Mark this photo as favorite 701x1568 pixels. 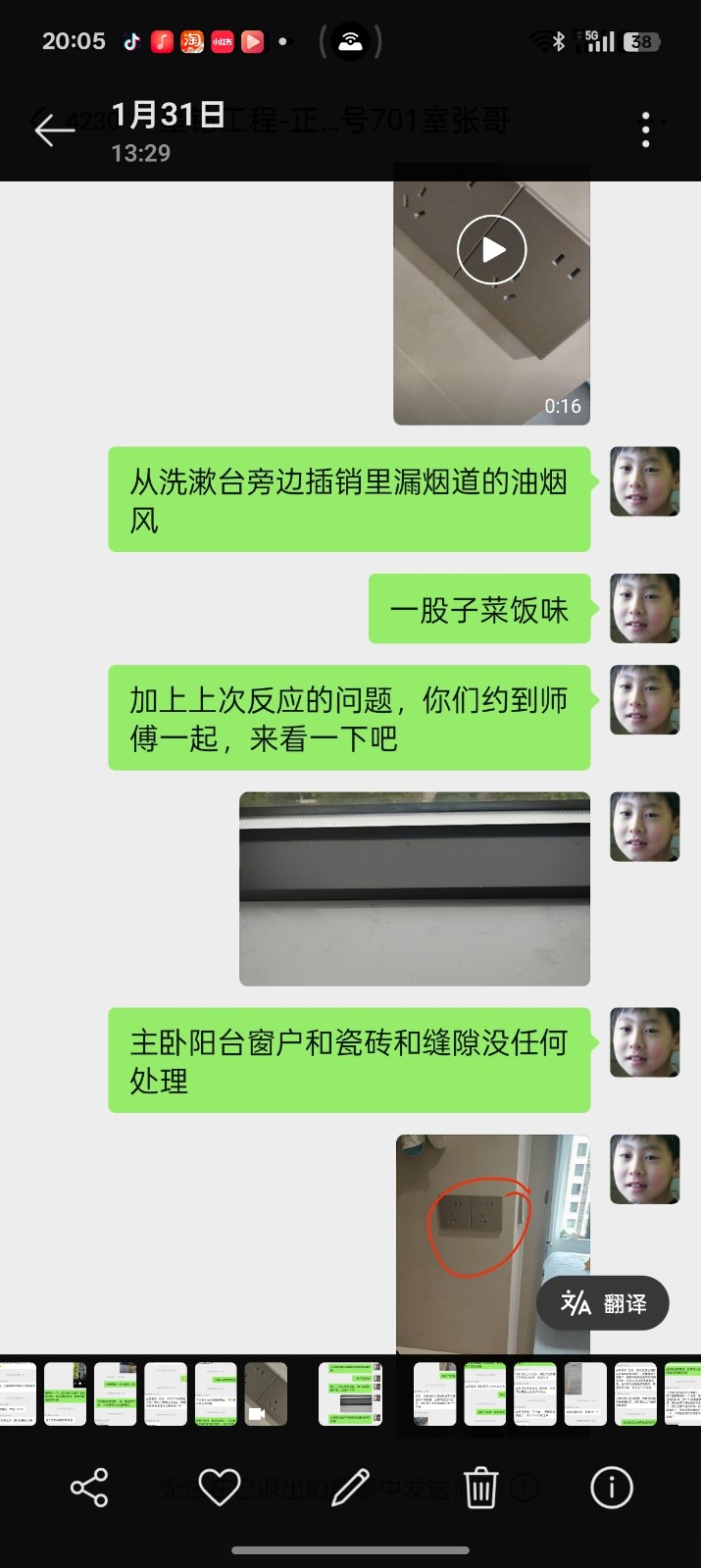pos(220,1488)
